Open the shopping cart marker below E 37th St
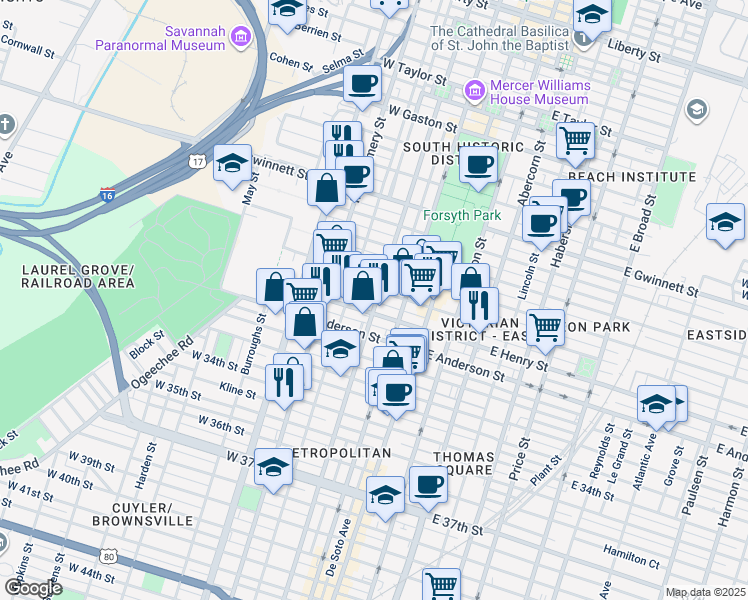The image size is (748, 600). 441,586
